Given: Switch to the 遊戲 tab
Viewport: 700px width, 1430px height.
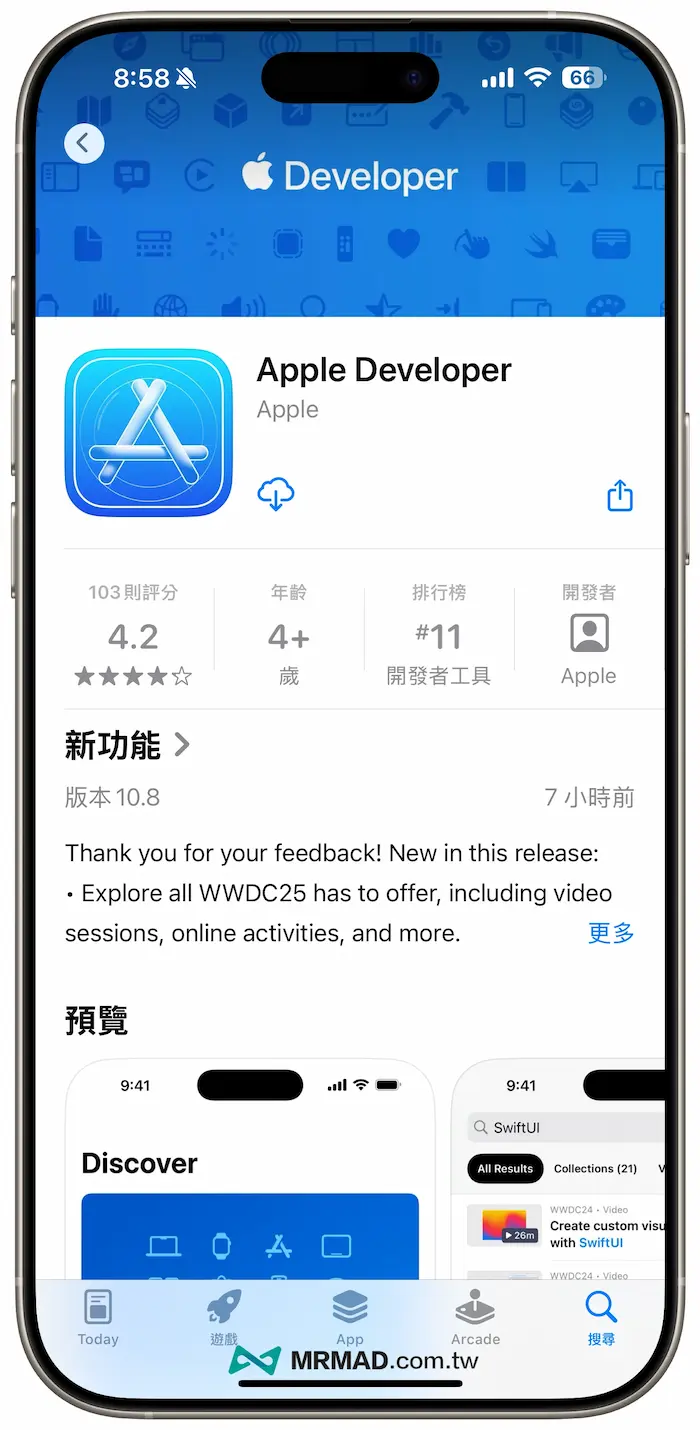Looking at the screenshot, I should [x=224, y=1317].
